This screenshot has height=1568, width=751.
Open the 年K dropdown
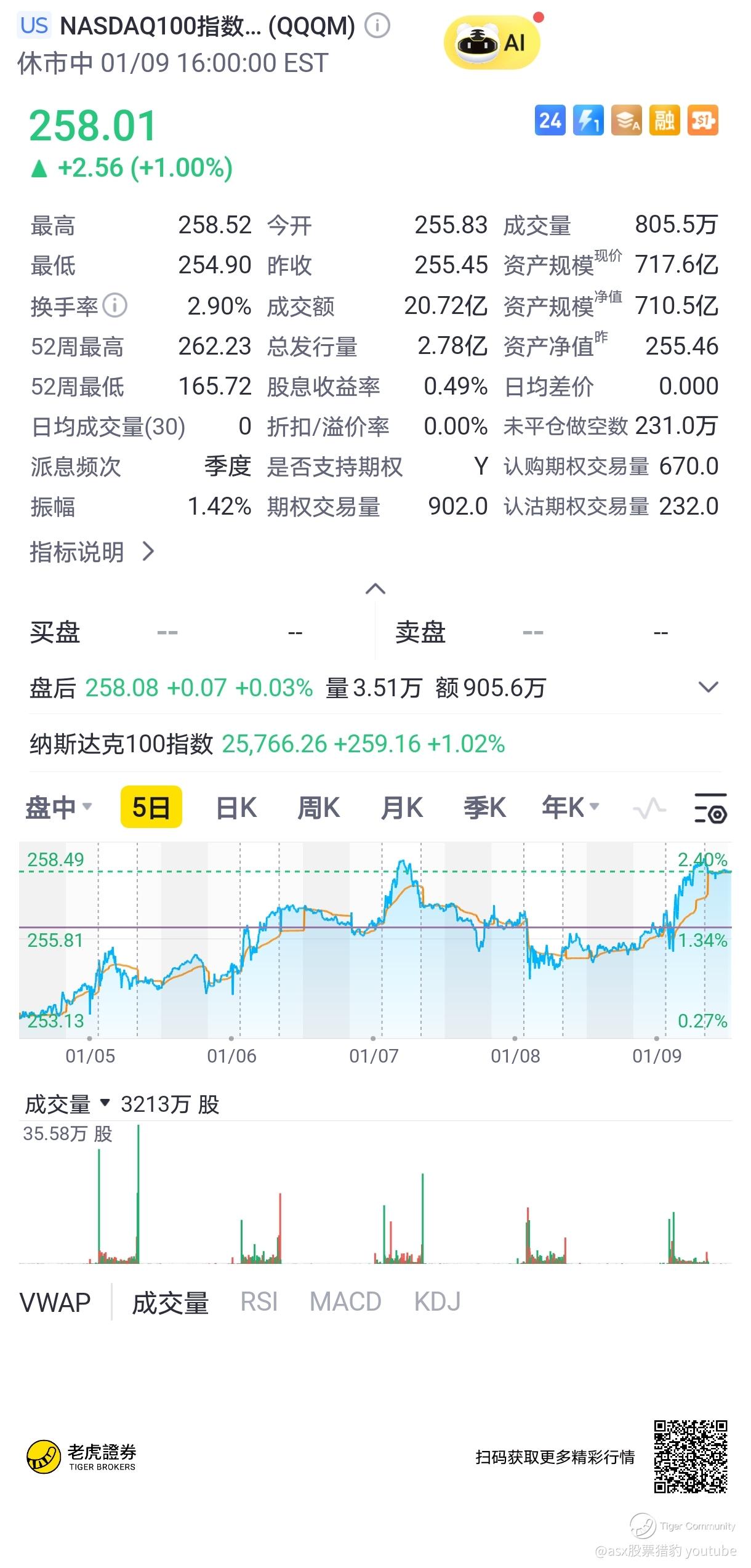[x=570, y=807]
